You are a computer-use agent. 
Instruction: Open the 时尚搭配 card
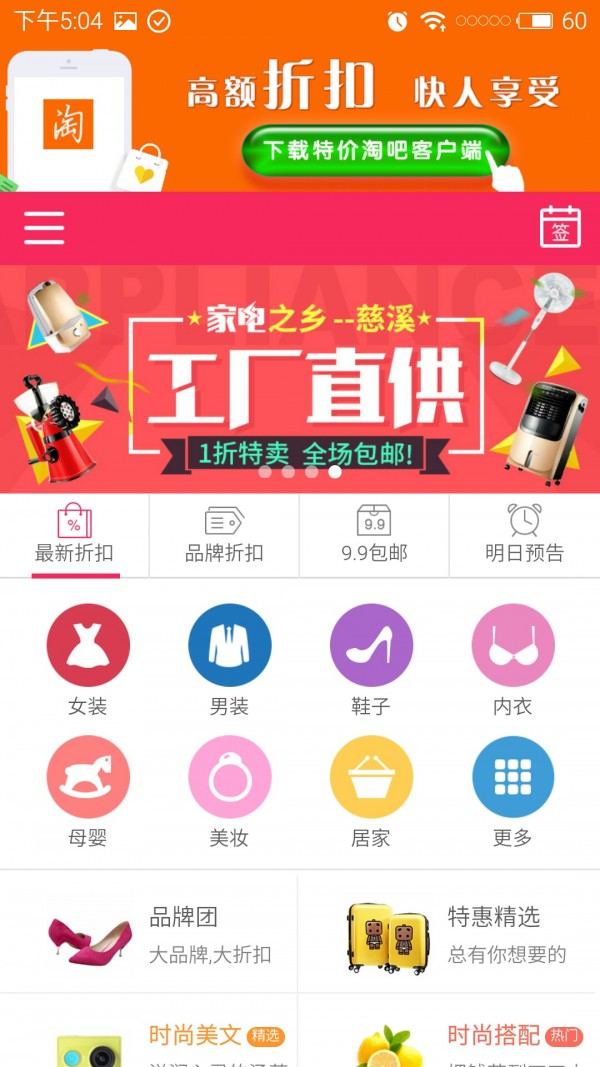coord(449,1040)
